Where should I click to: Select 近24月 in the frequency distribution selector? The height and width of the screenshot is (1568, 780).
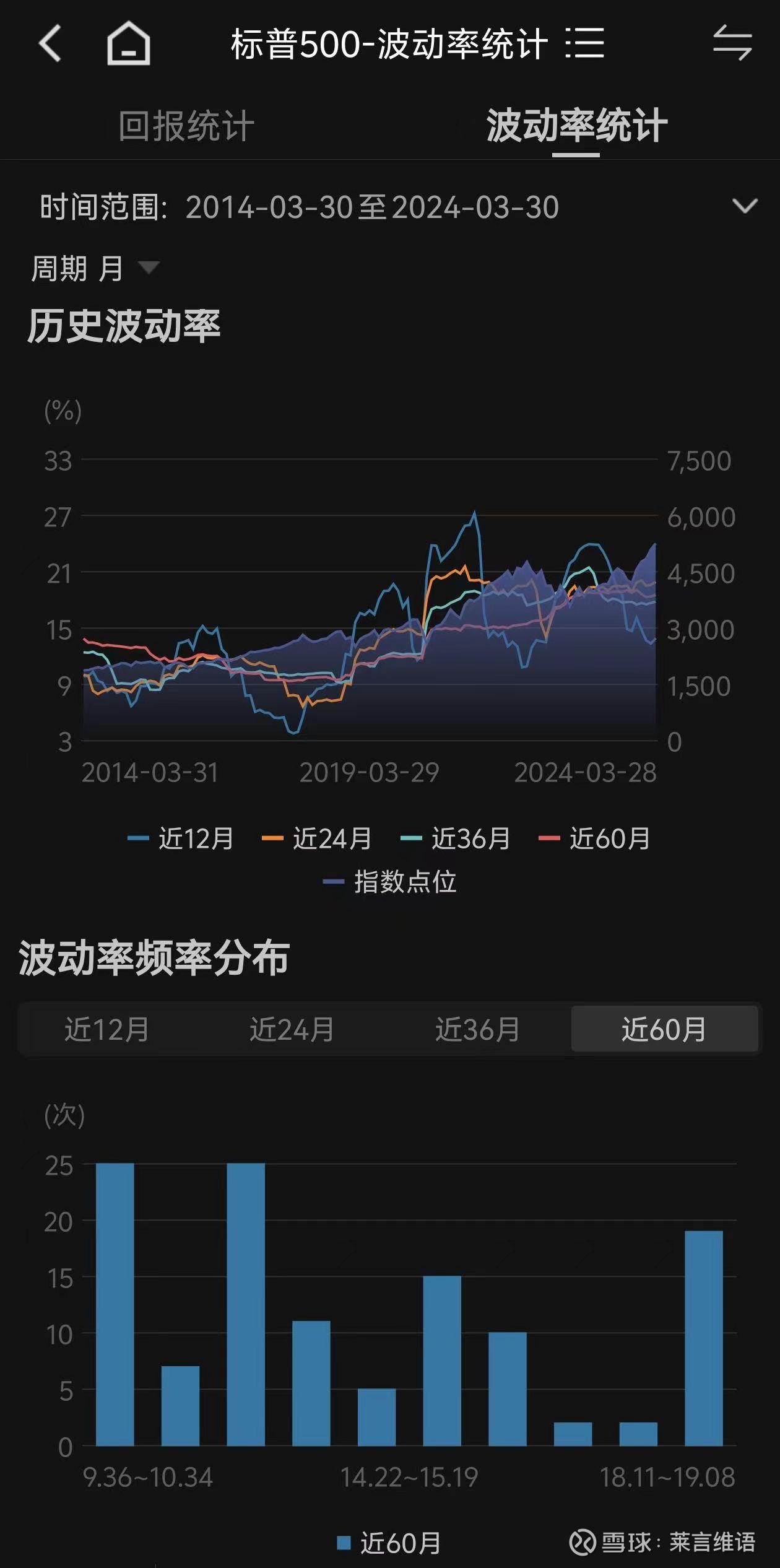292,1029
